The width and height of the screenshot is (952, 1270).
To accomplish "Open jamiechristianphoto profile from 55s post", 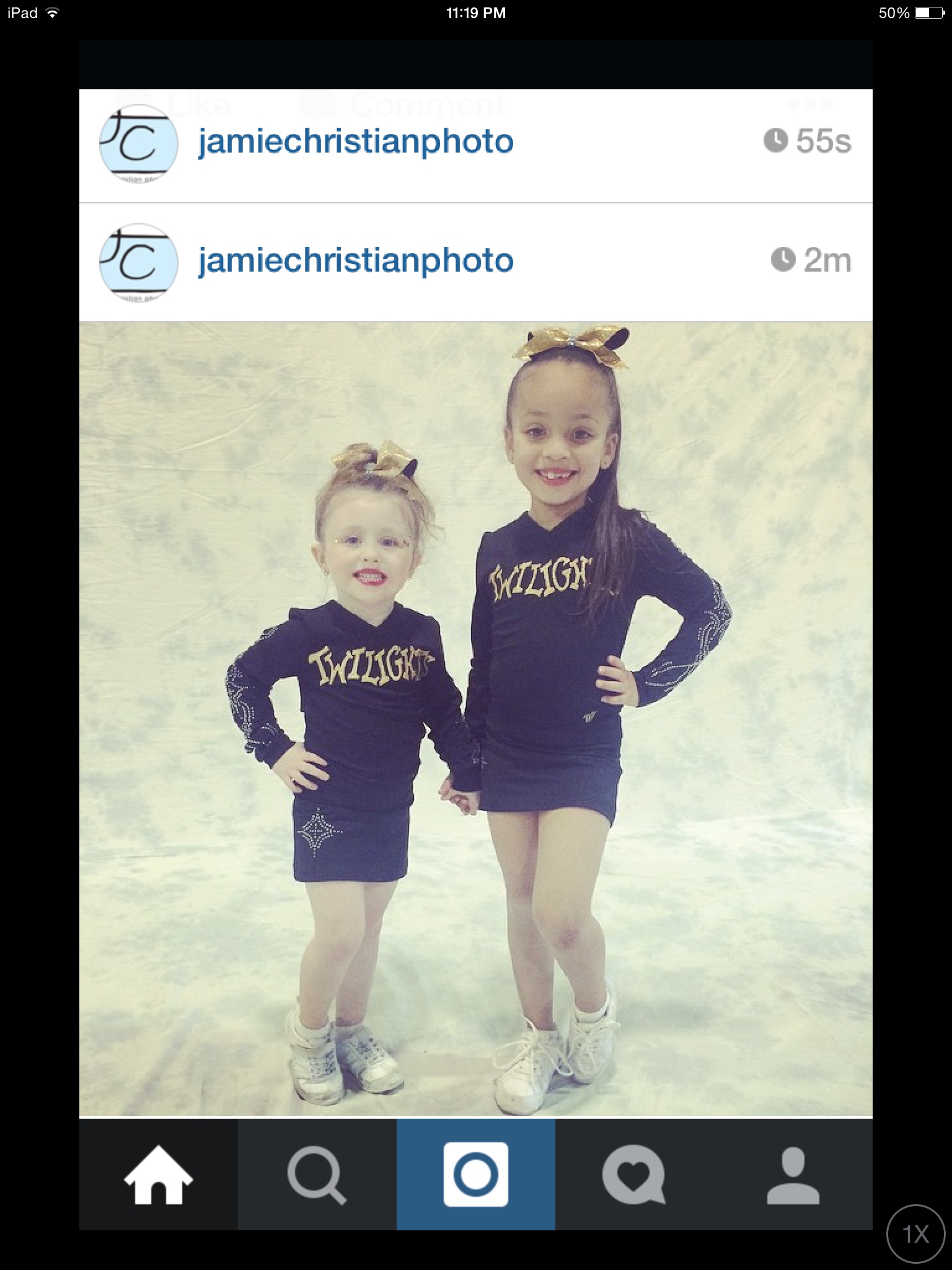I will click(355, 142).
